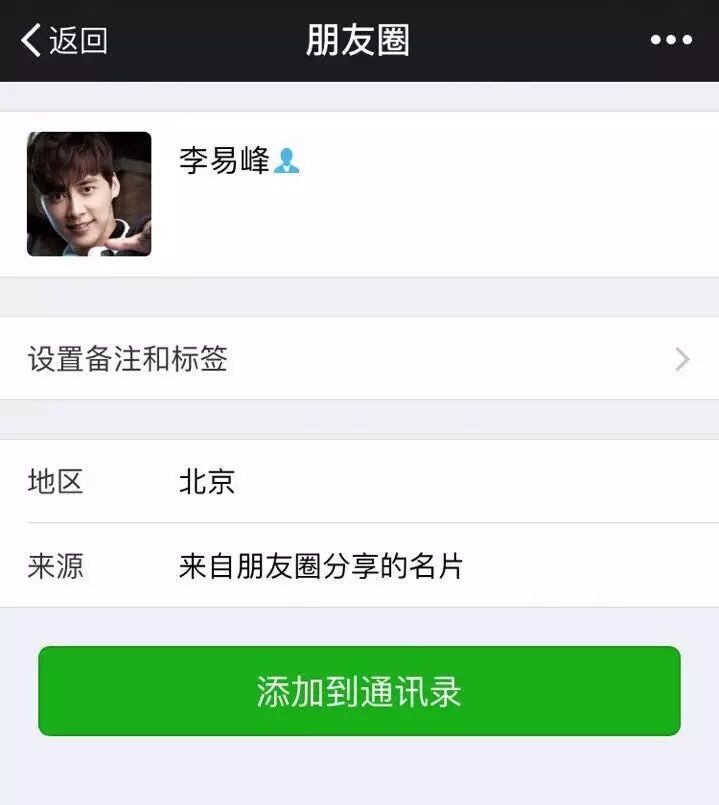This screenshot has width=719, height=805.
Task: Tap 添加到通讯录 to add contact
Action: click(359, 691)
